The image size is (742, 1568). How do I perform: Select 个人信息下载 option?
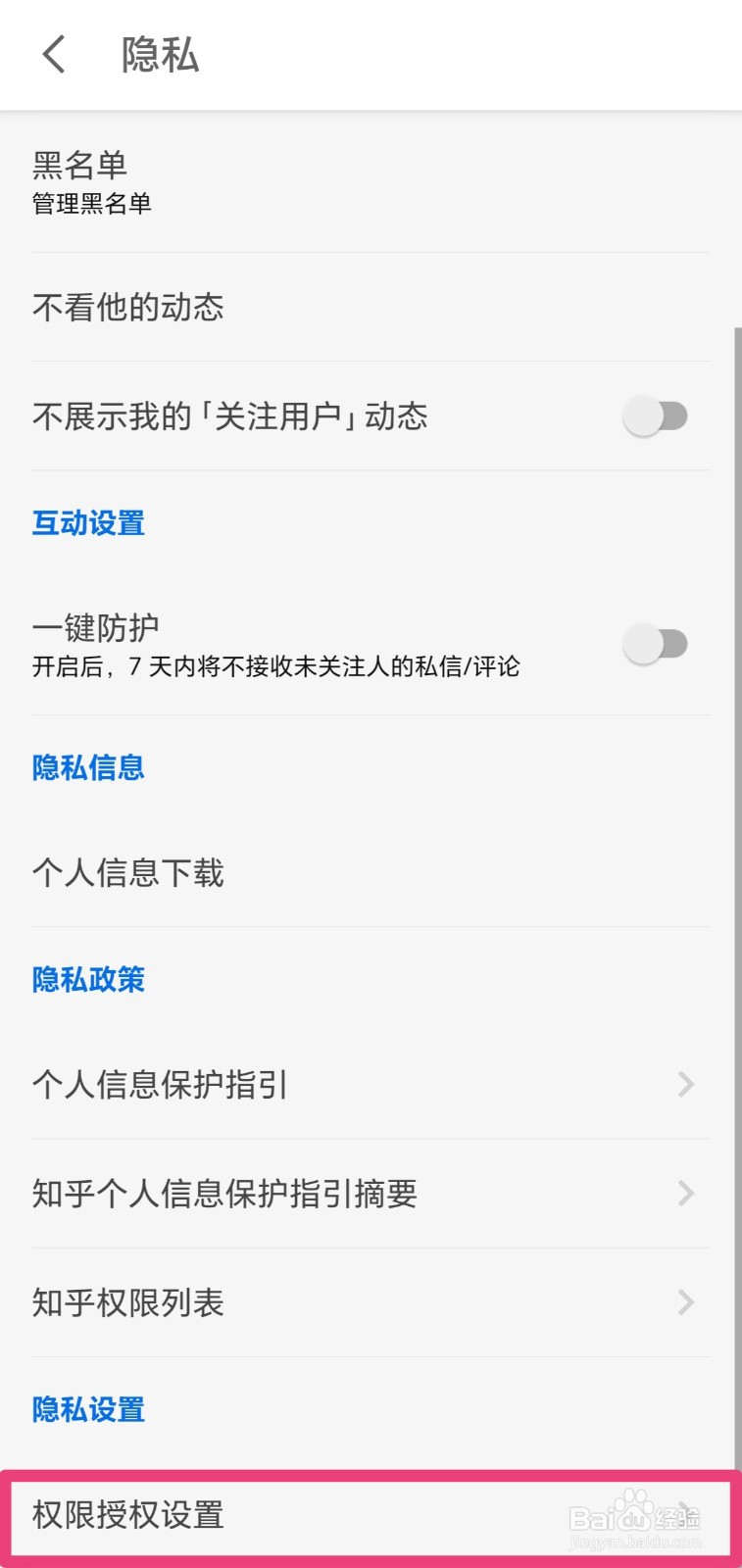point(126,872)
